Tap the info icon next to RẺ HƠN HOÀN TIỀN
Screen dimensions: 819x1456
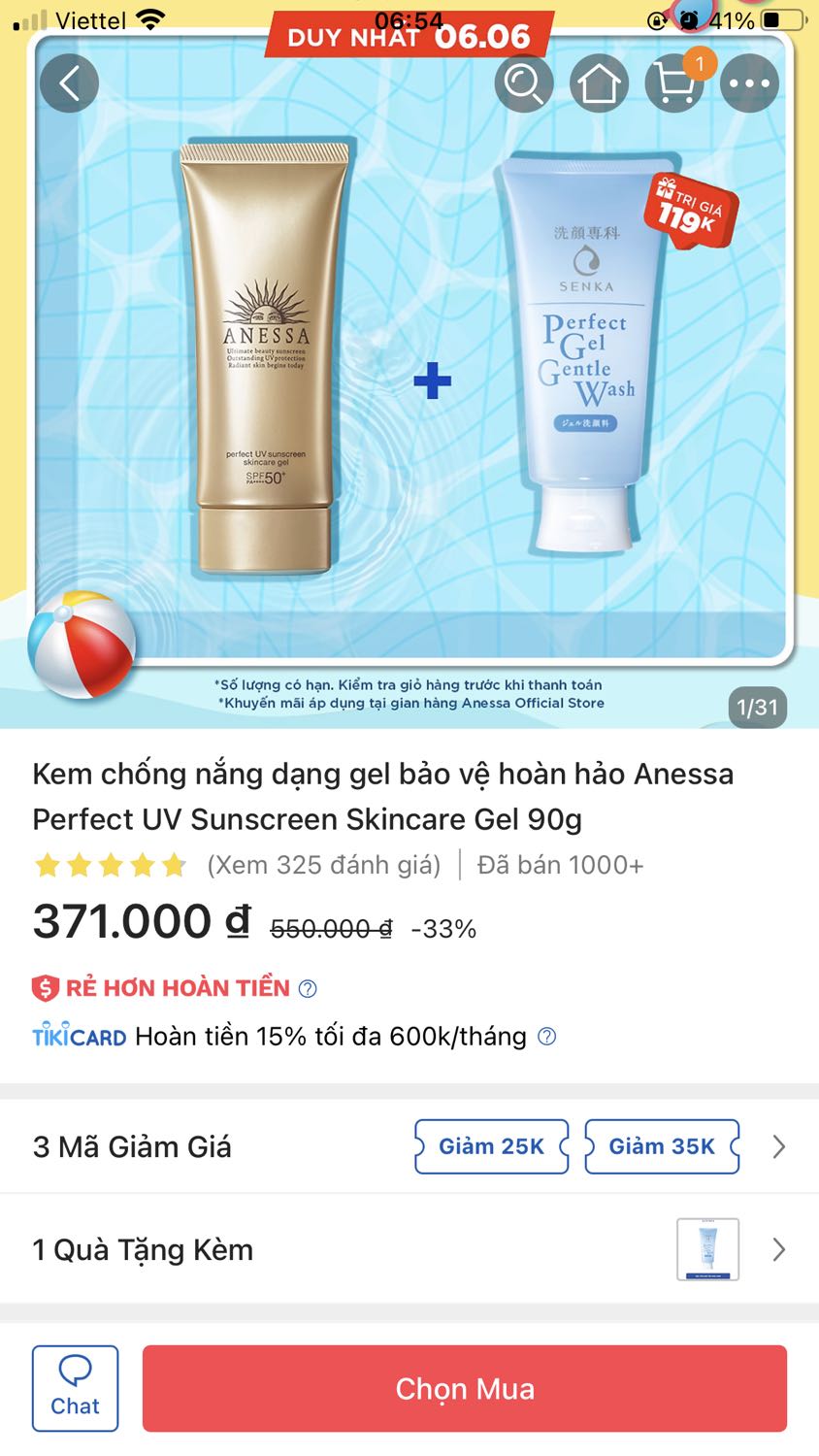308,987
